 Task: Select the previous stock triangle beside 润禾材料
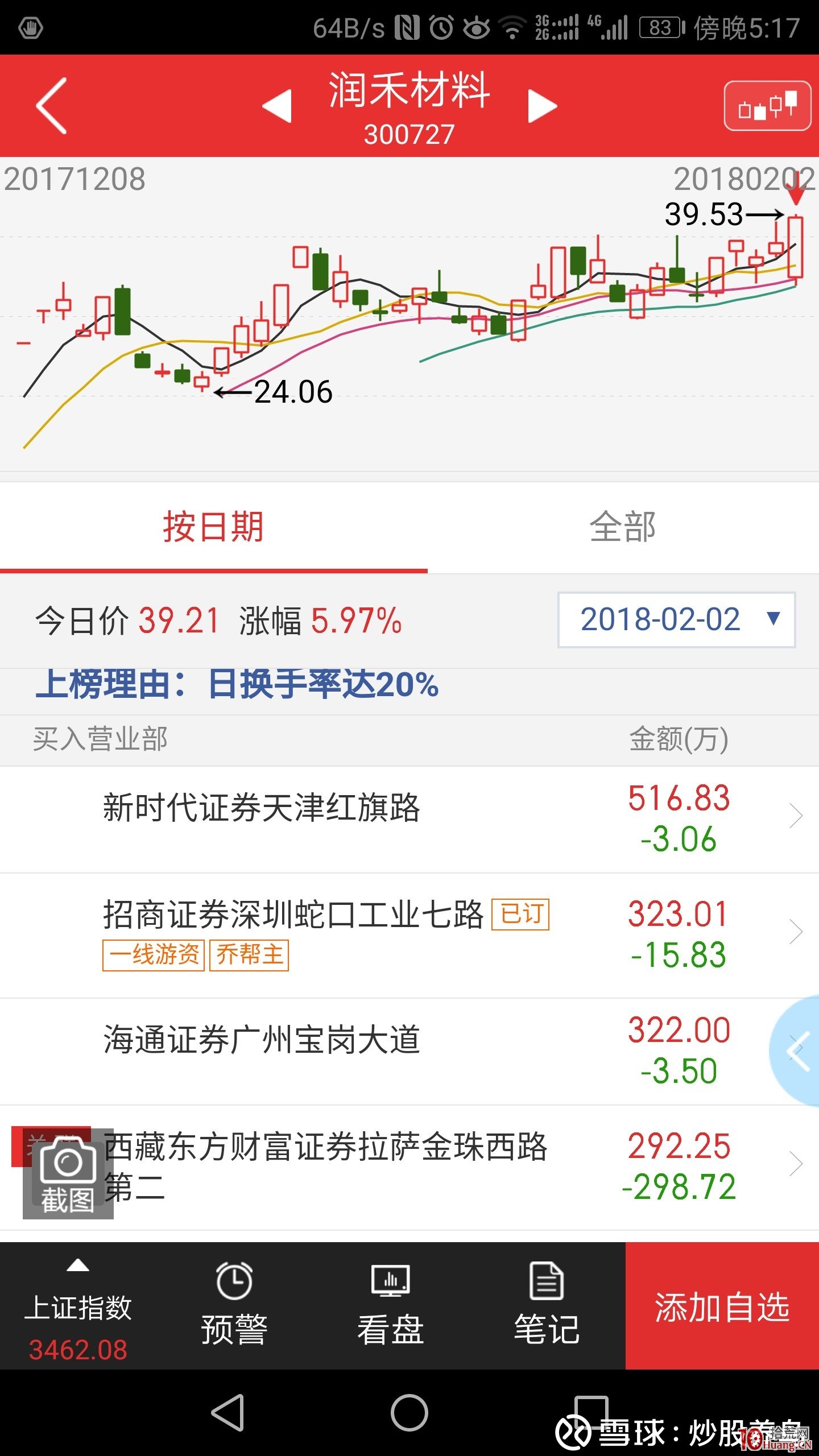click(279, 105)
